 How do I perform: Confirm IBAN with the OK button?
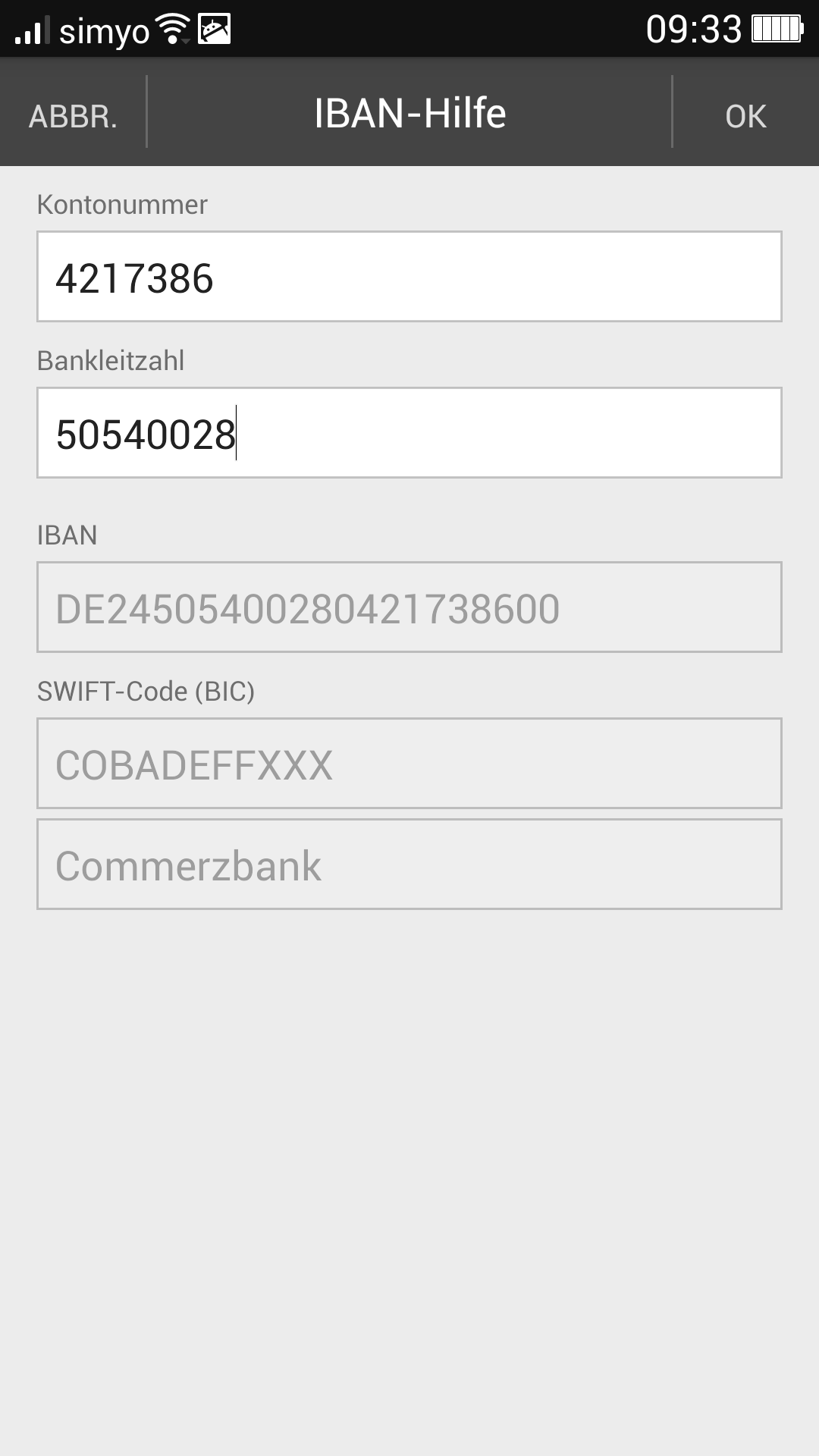(x=745, y=116)
